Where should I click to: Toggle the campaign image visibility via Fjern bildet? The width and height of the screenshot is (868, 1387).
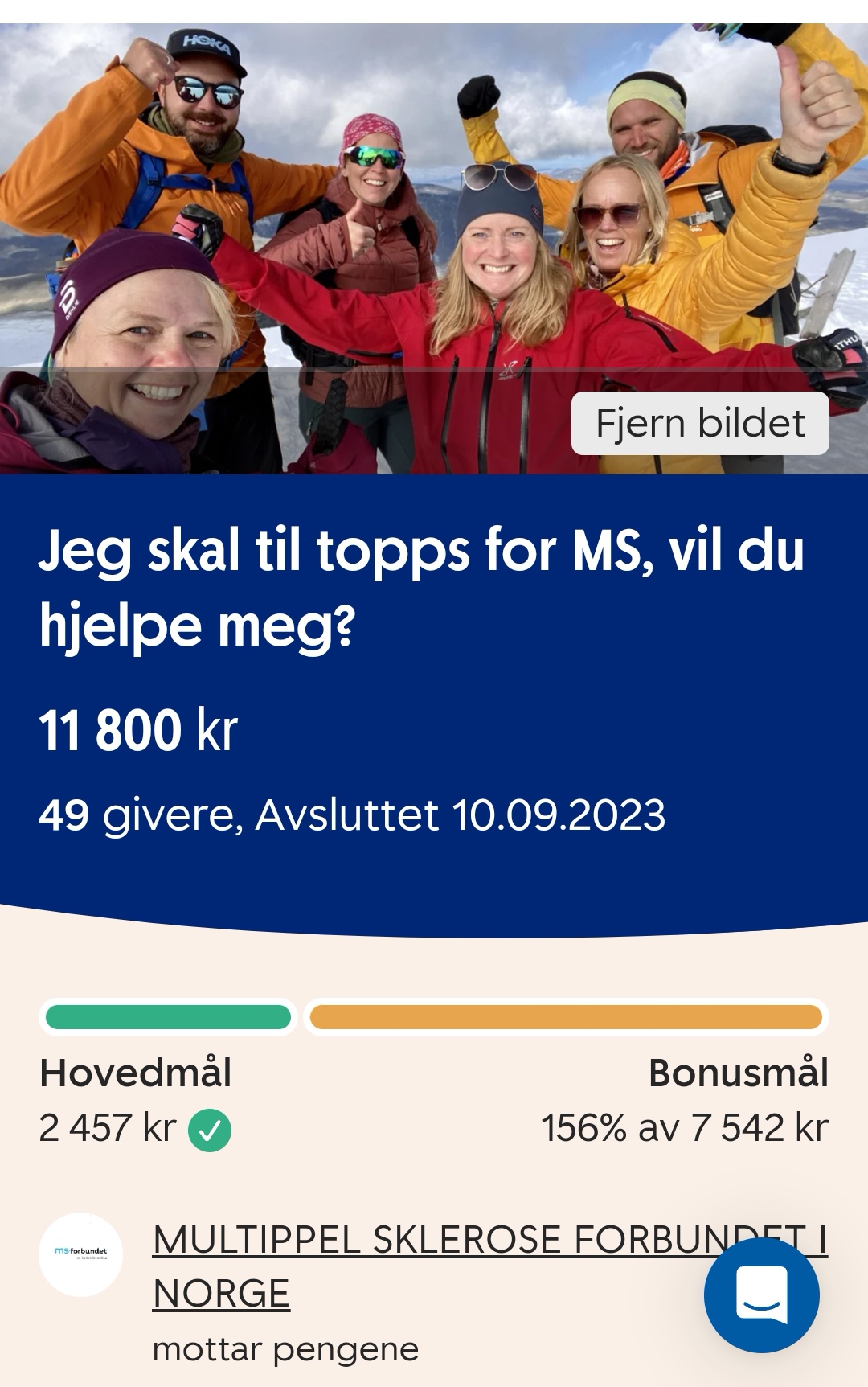[698, 425]
